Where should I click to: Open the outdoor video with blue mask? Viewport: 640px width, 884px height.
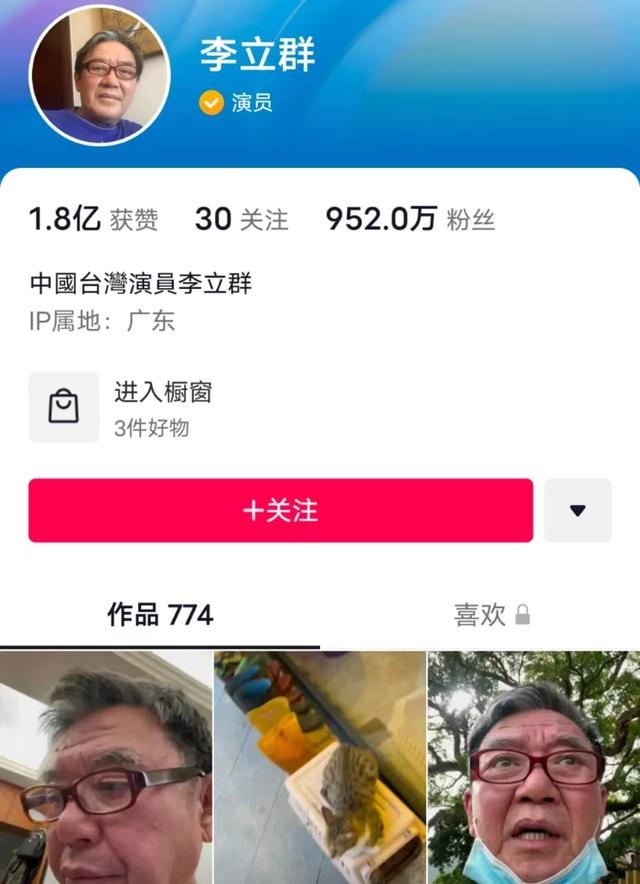[534, 767]
